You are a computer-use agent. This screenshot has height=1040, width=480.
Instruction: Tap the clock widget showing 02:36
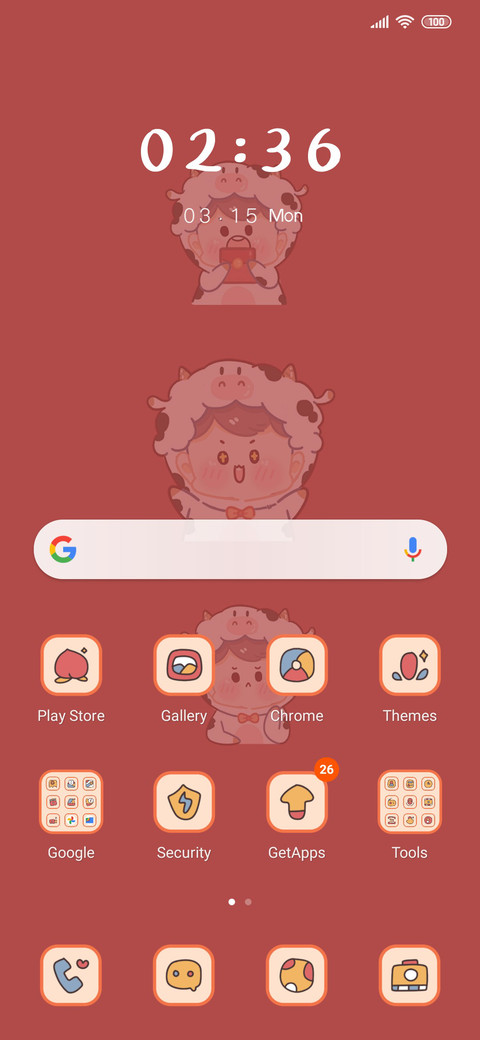241,151
